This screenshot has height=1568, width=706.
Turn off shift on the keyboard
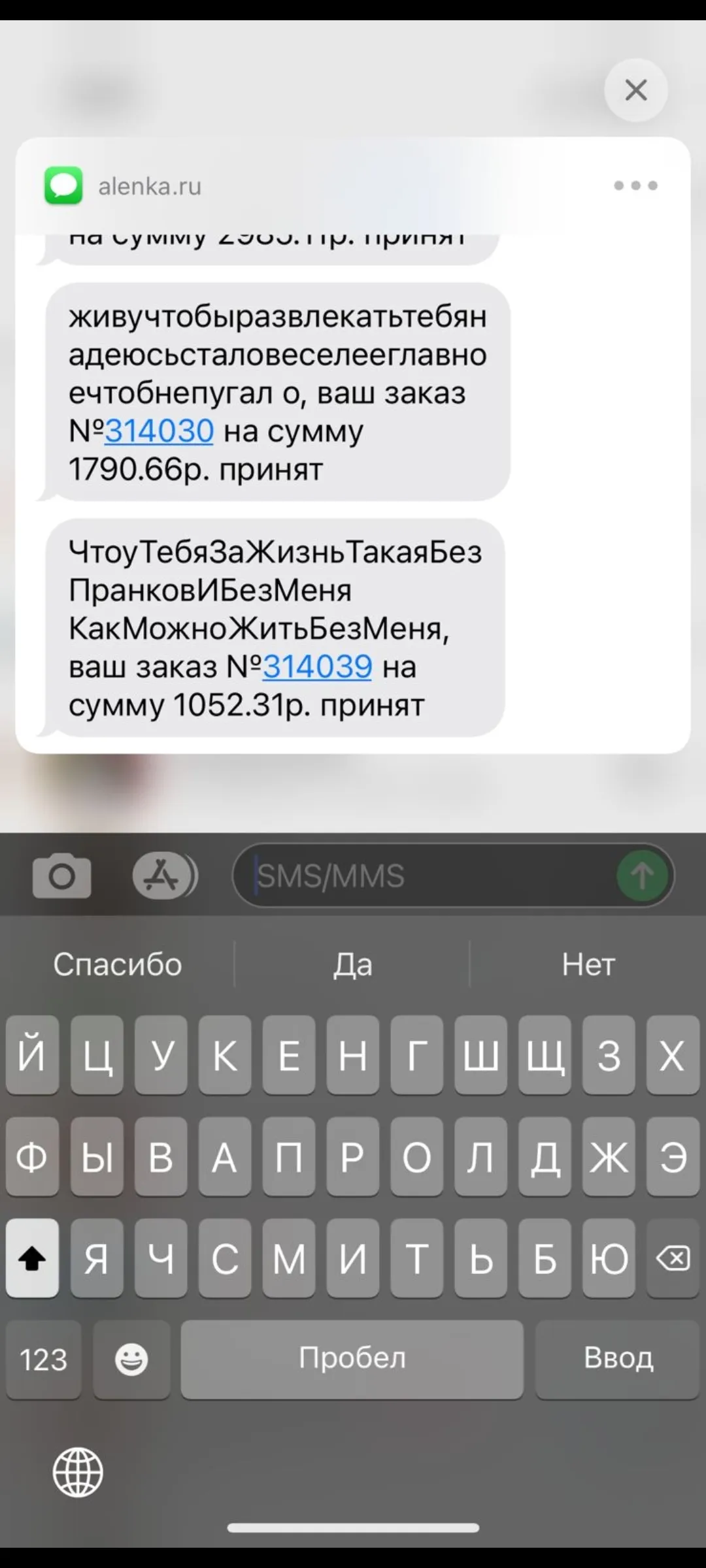click(32, 1258)
